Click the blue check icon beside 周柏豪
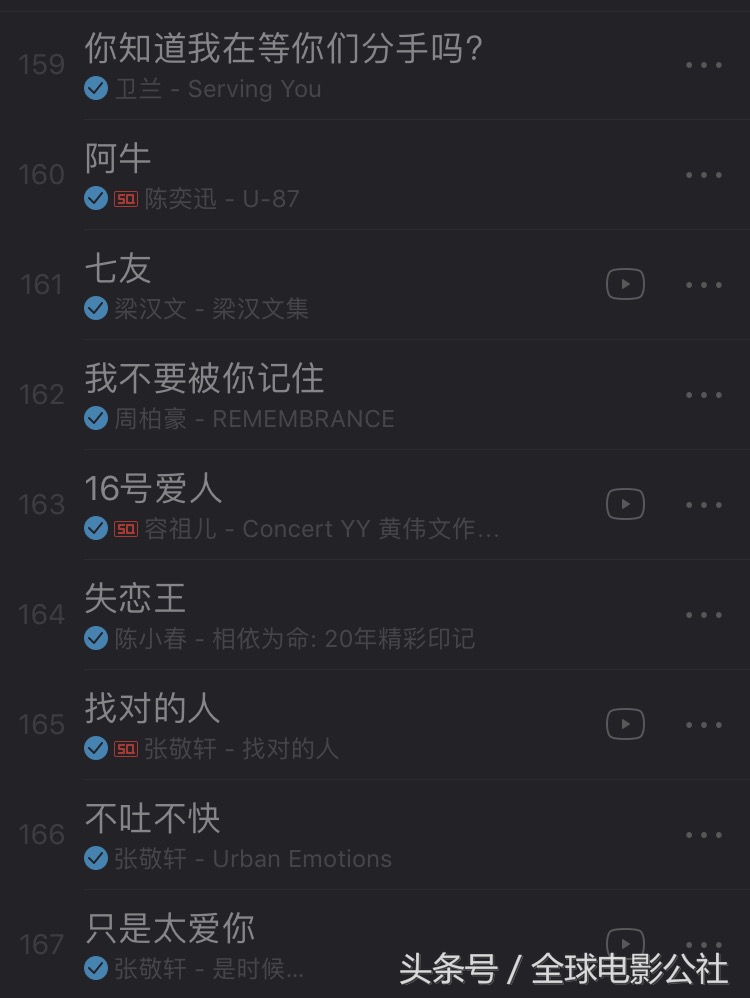The height and width of the screenshot is (998, 750). 95,419
